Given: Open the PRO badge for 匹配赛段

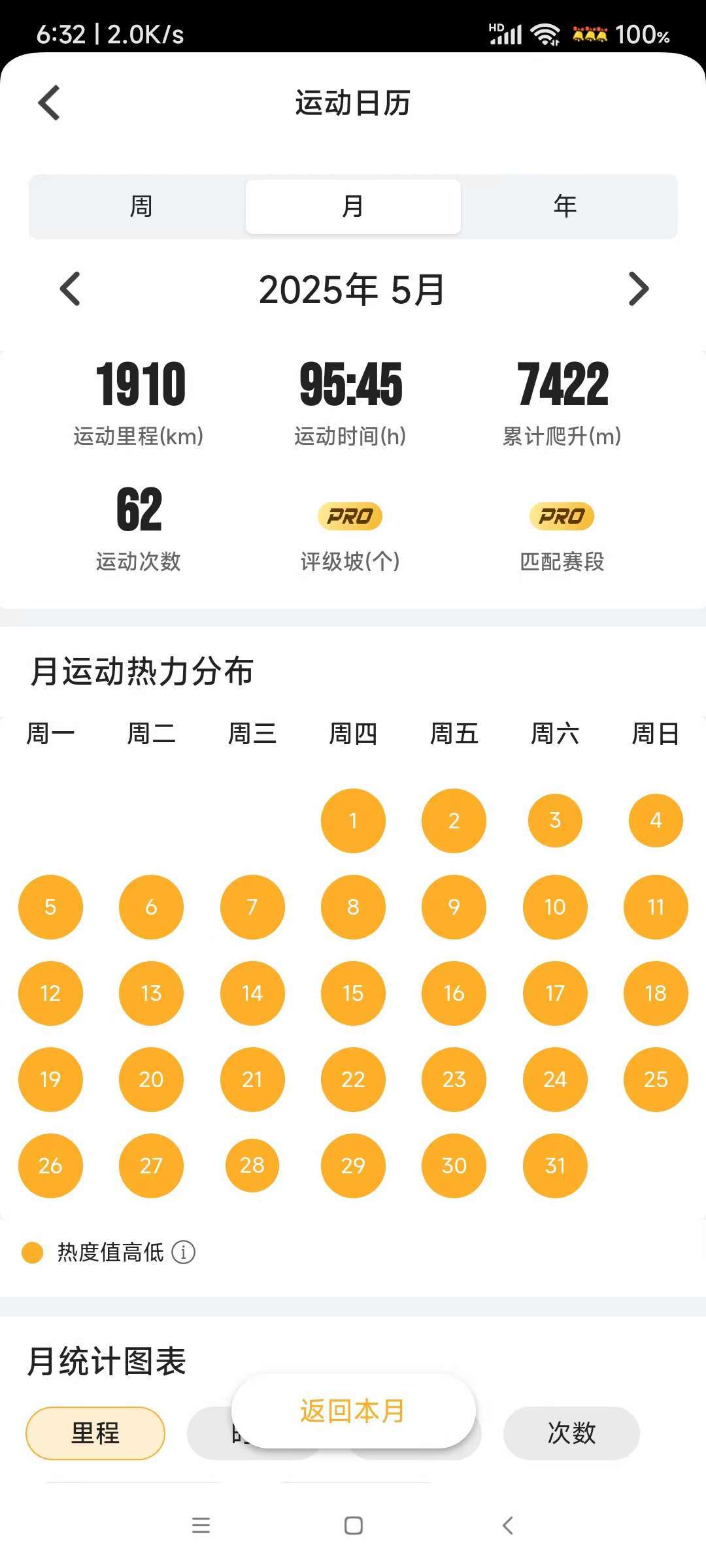Looking at the screenshot, I should click(x=562, y=516).
